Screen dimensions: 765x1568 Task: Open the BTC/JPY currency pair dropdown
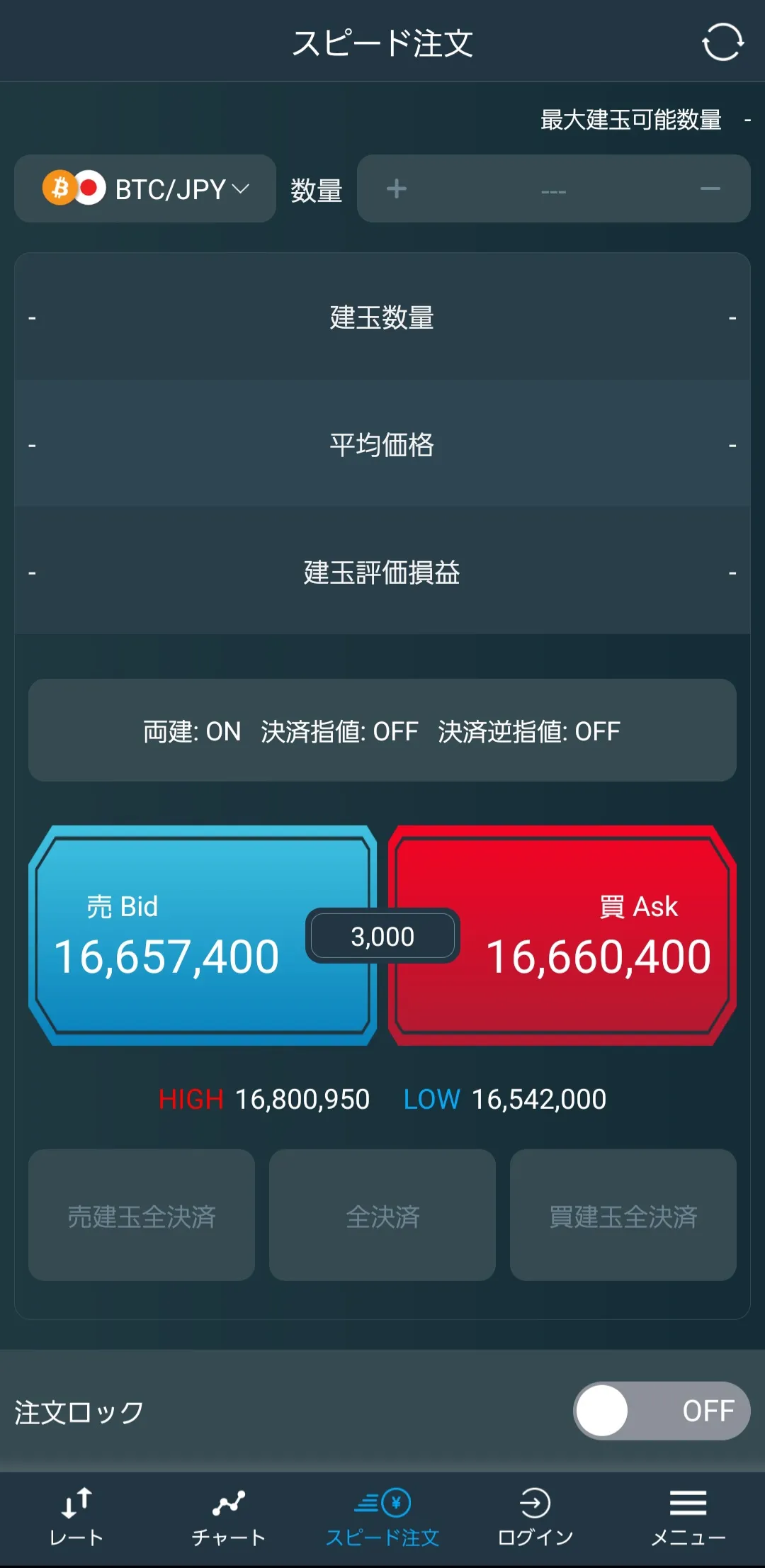point(145,188)
